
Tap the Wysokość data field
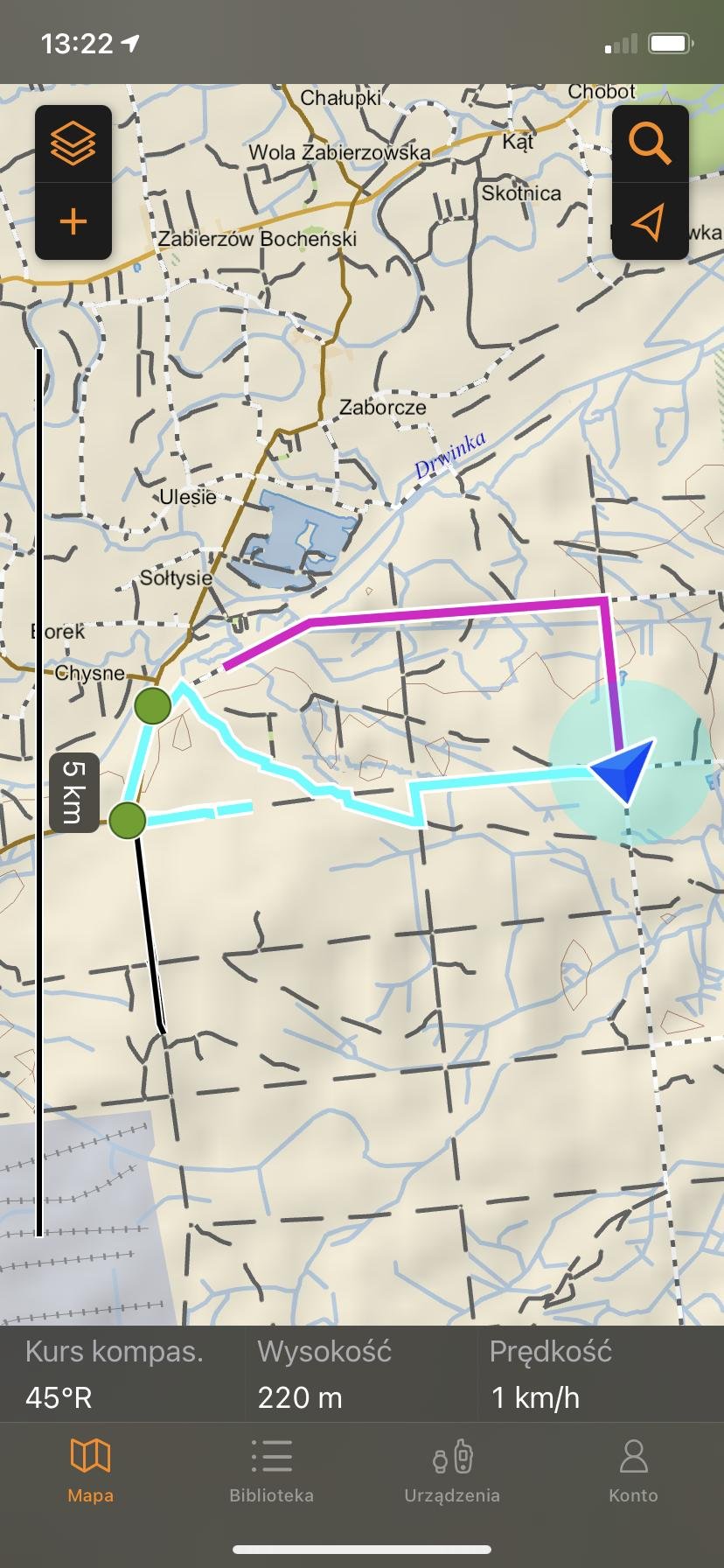[362, 1374]
